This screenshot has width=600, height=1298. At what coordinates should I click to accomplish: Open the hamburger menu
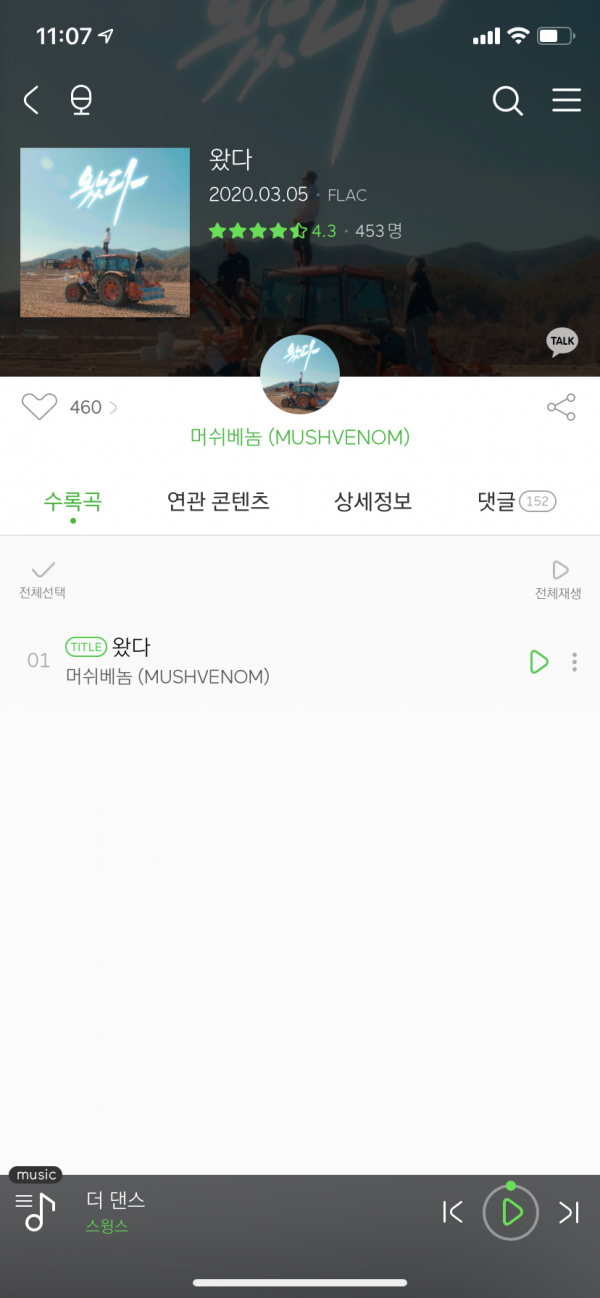[x=567, y=101]
